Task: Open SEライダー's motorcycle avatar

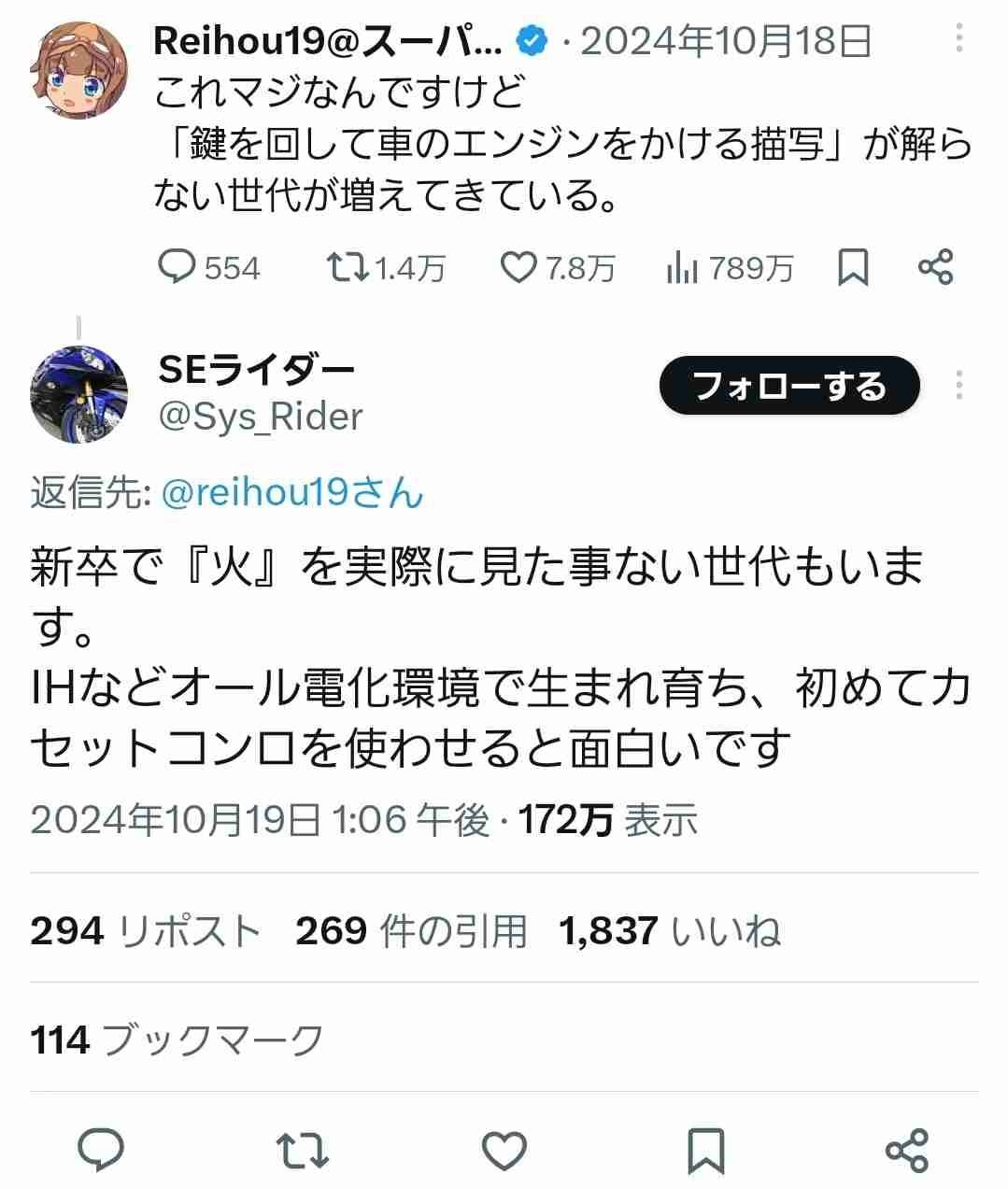Action: 78,393
